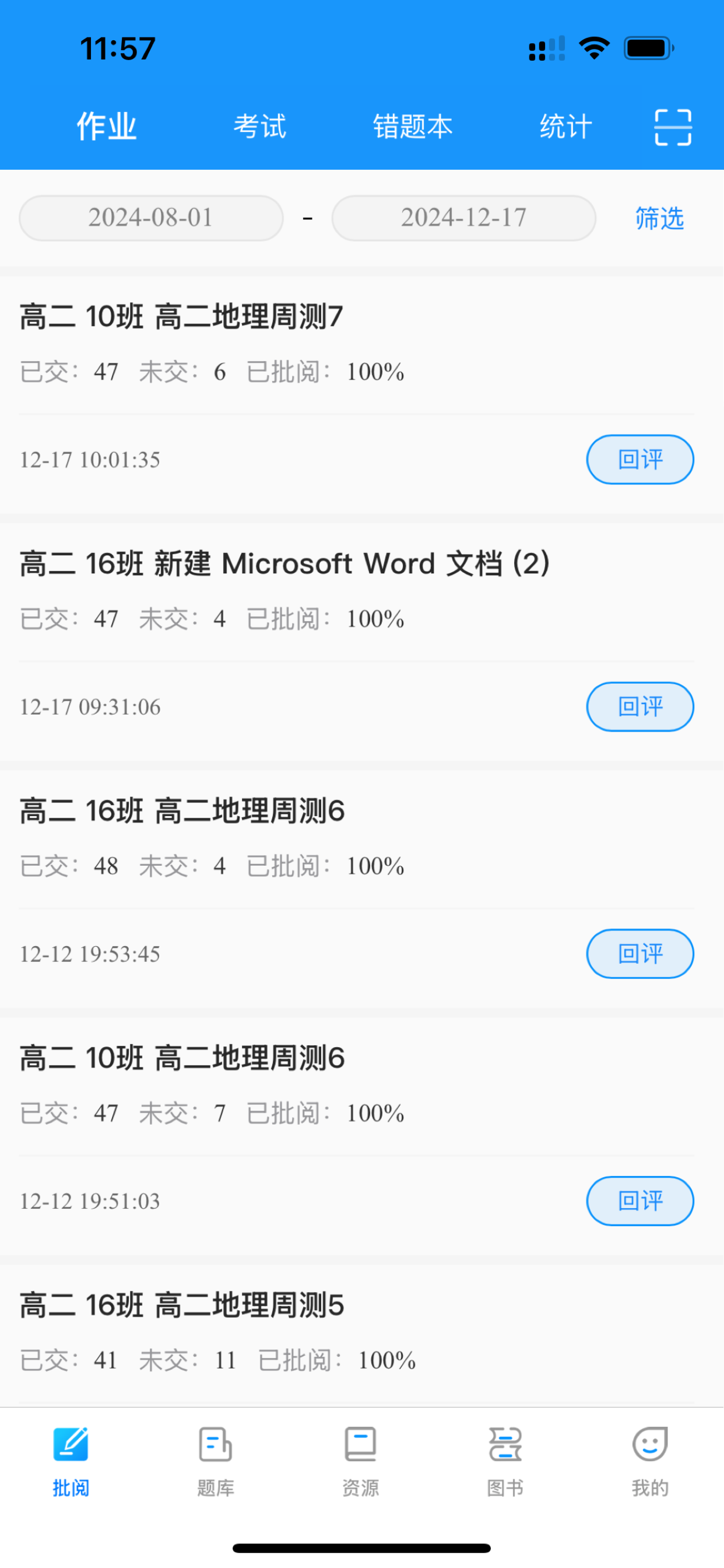Select the 批阅 pencil icon in bottom nav

pos(71,1461)
